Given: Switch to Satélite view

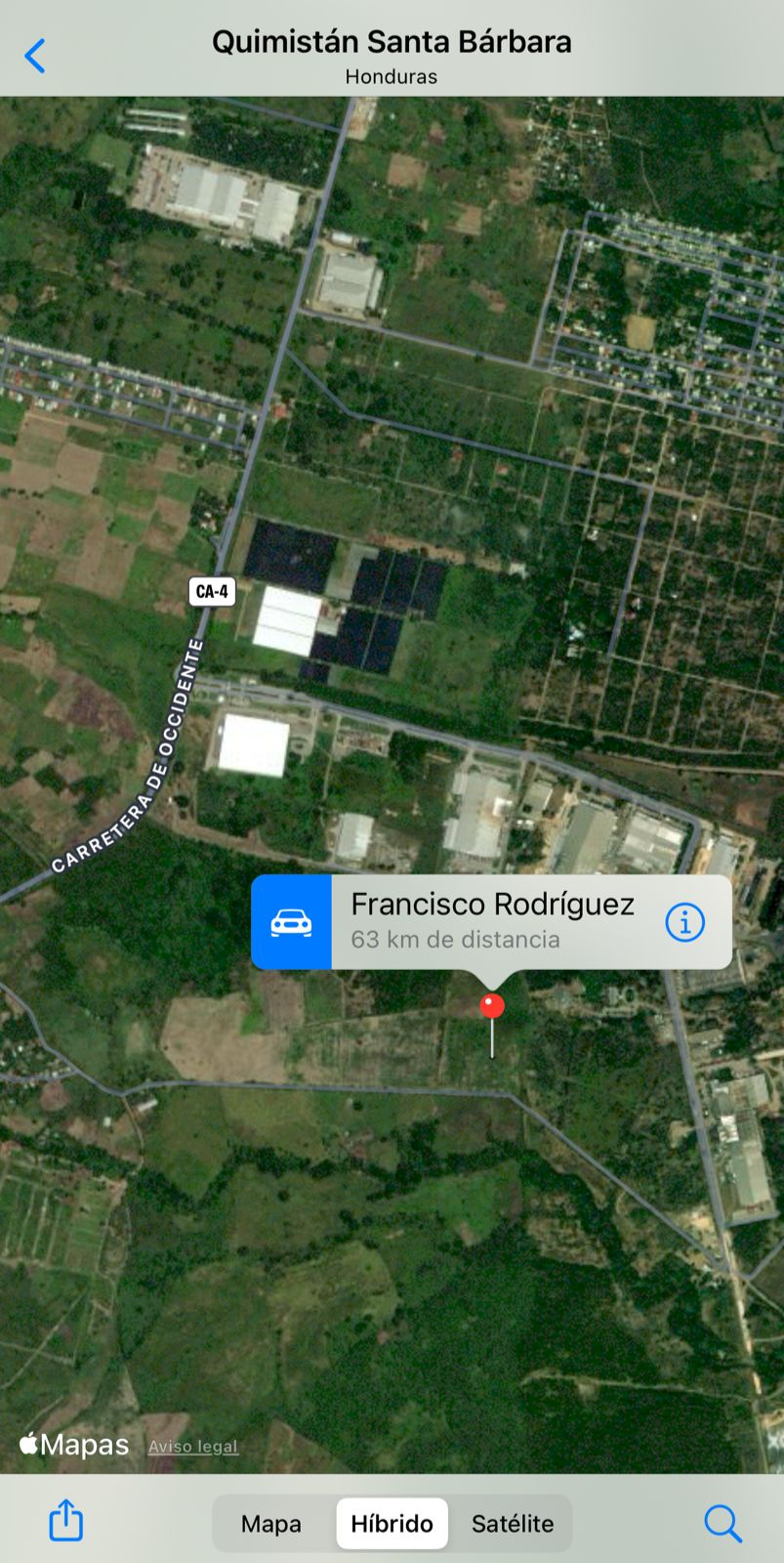Looking at the screenshot, I should [512, 1523].
